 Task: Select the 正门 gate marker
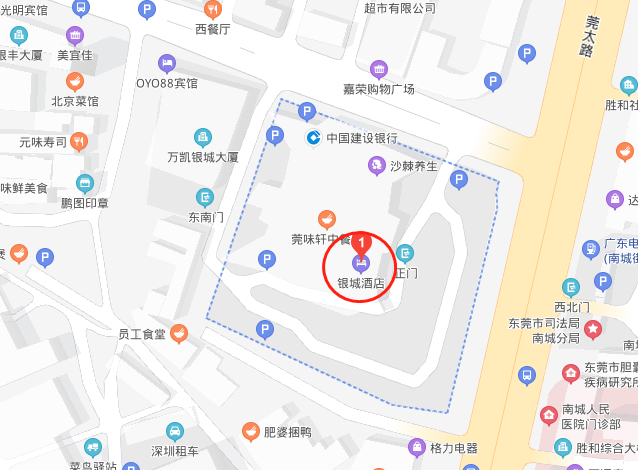pyautogui.click(x=405, y=253)
